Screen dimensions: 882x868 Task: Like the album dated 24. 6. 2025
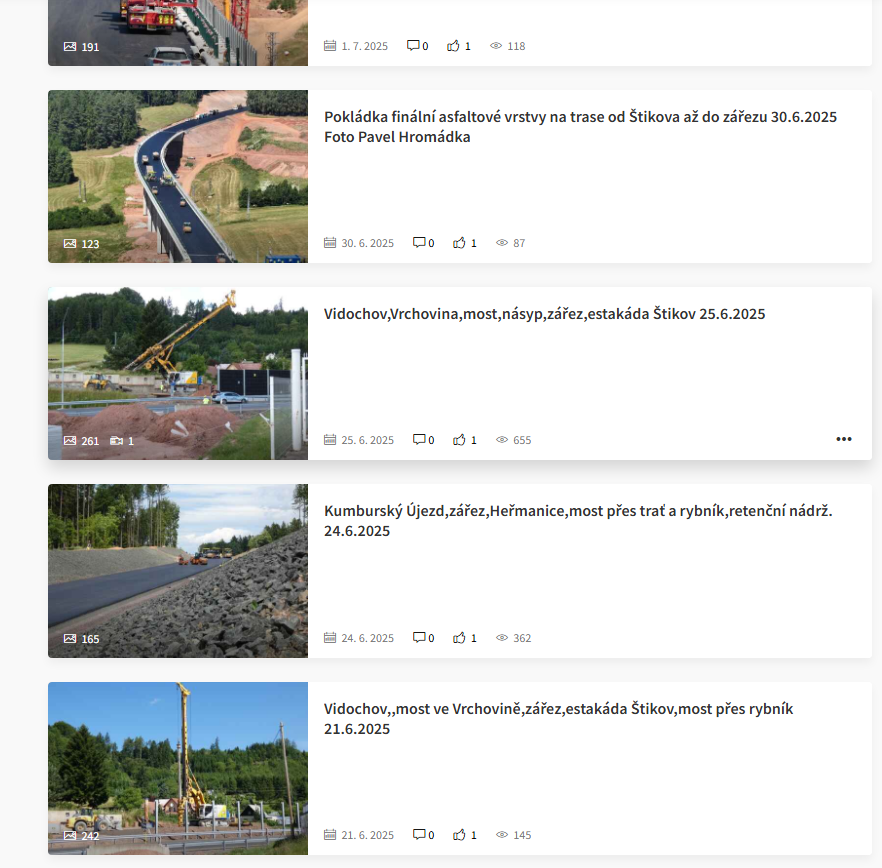pyautogui.click(x=459, y=638)
